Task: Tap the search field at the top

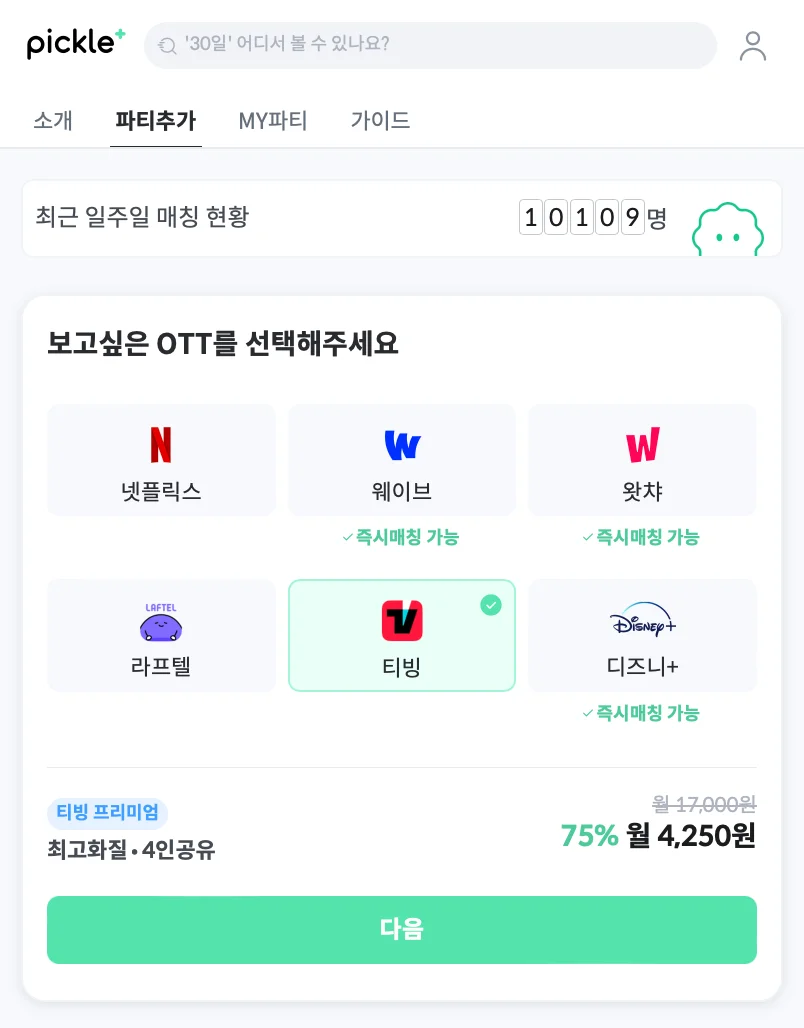Action: [x=430, y=45]
